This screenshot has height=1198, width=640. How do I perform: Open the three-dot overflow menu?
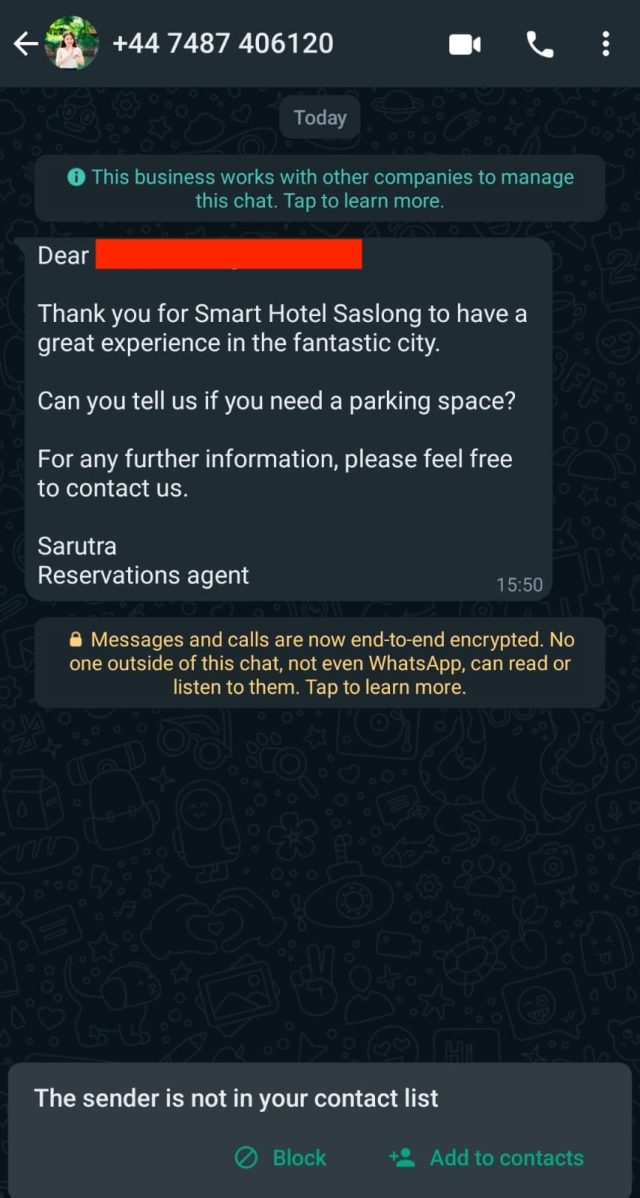pos(606,44)
